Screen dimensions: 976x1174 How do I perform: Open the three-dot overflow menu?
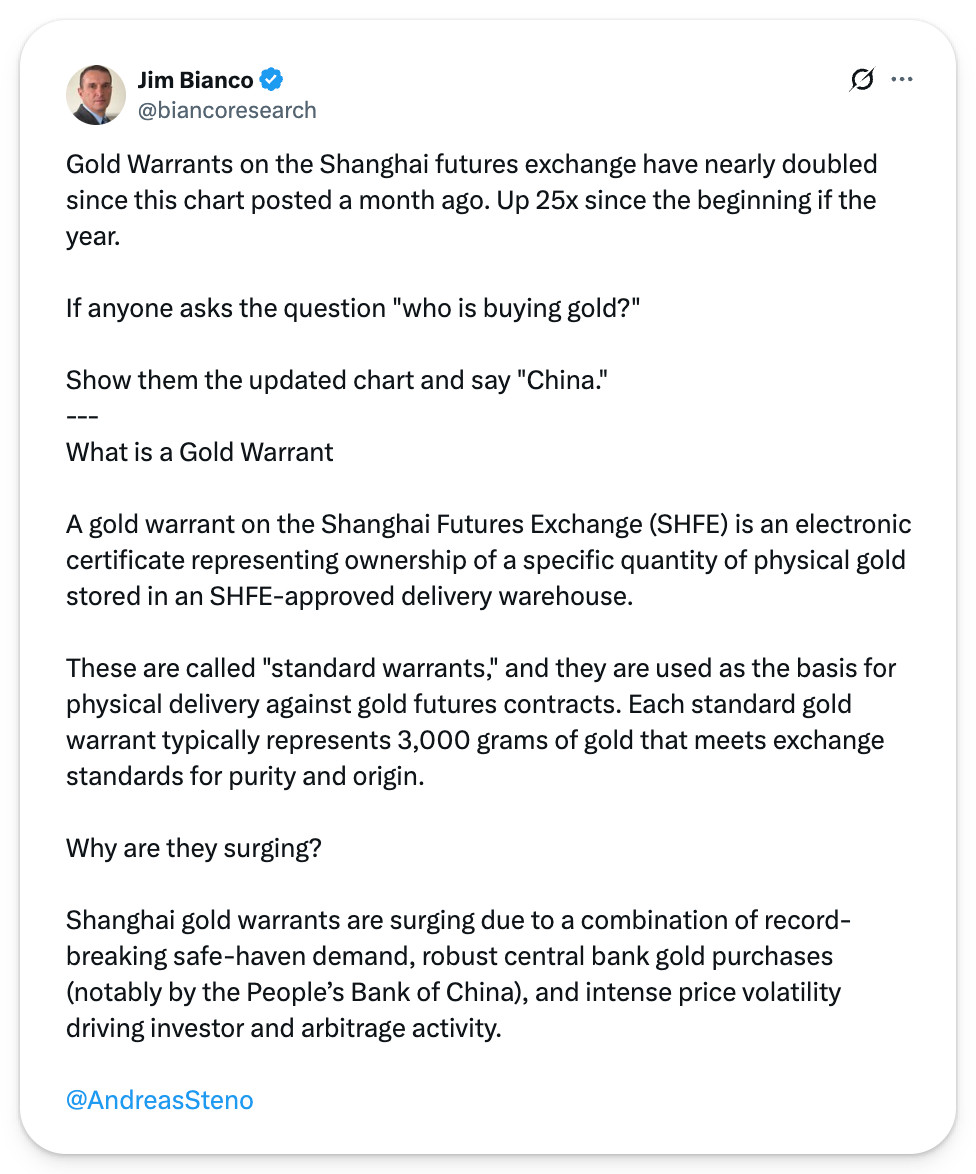[x=901, y=79]
